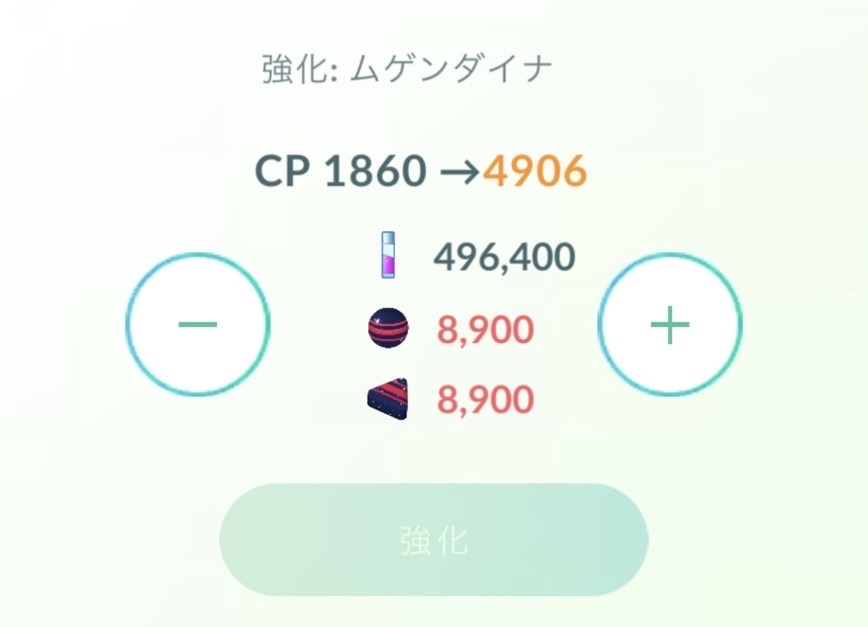
Task: Increase power-up count with plus button
Action: click(669, 323)
